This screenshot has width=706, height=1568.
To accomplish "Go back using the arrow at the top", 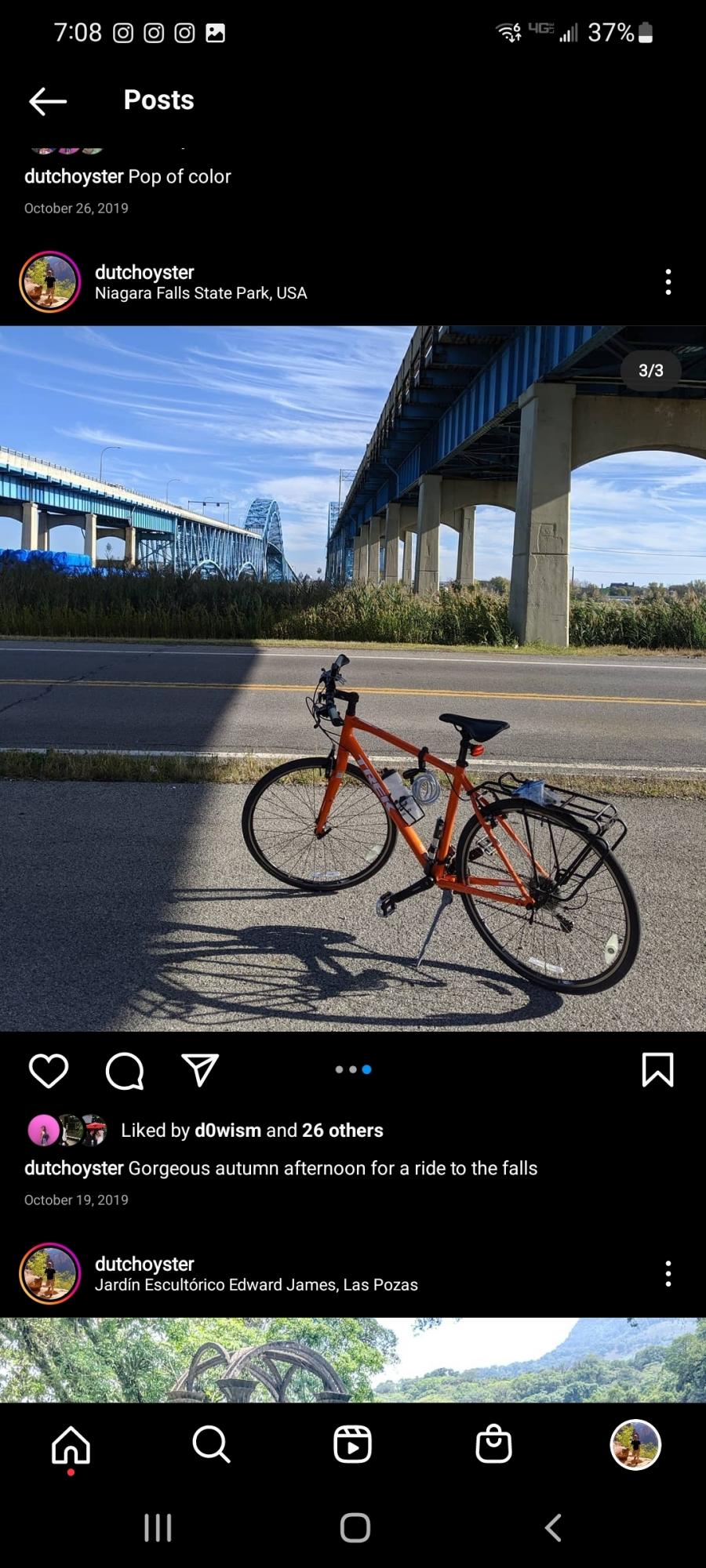I will pos(47,100).
